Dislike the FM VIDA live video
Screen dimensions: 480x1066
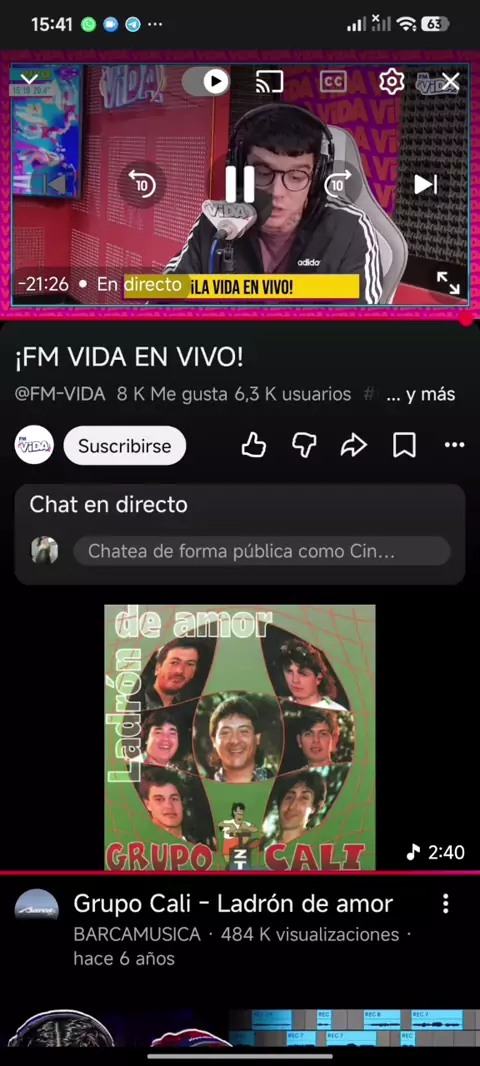[304, 446]
